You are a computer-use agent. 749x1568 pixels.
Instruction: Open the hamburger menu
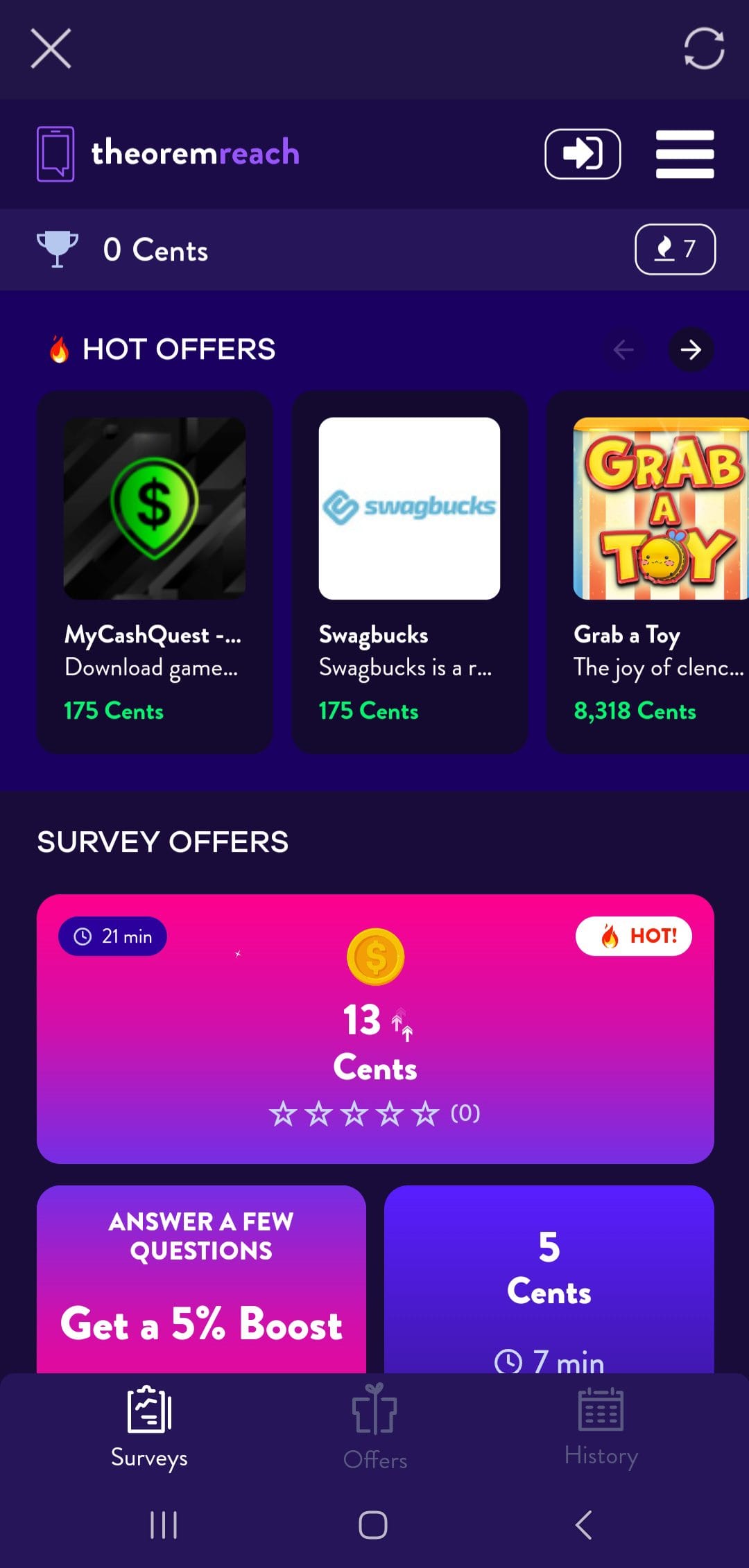pos(685,154)
